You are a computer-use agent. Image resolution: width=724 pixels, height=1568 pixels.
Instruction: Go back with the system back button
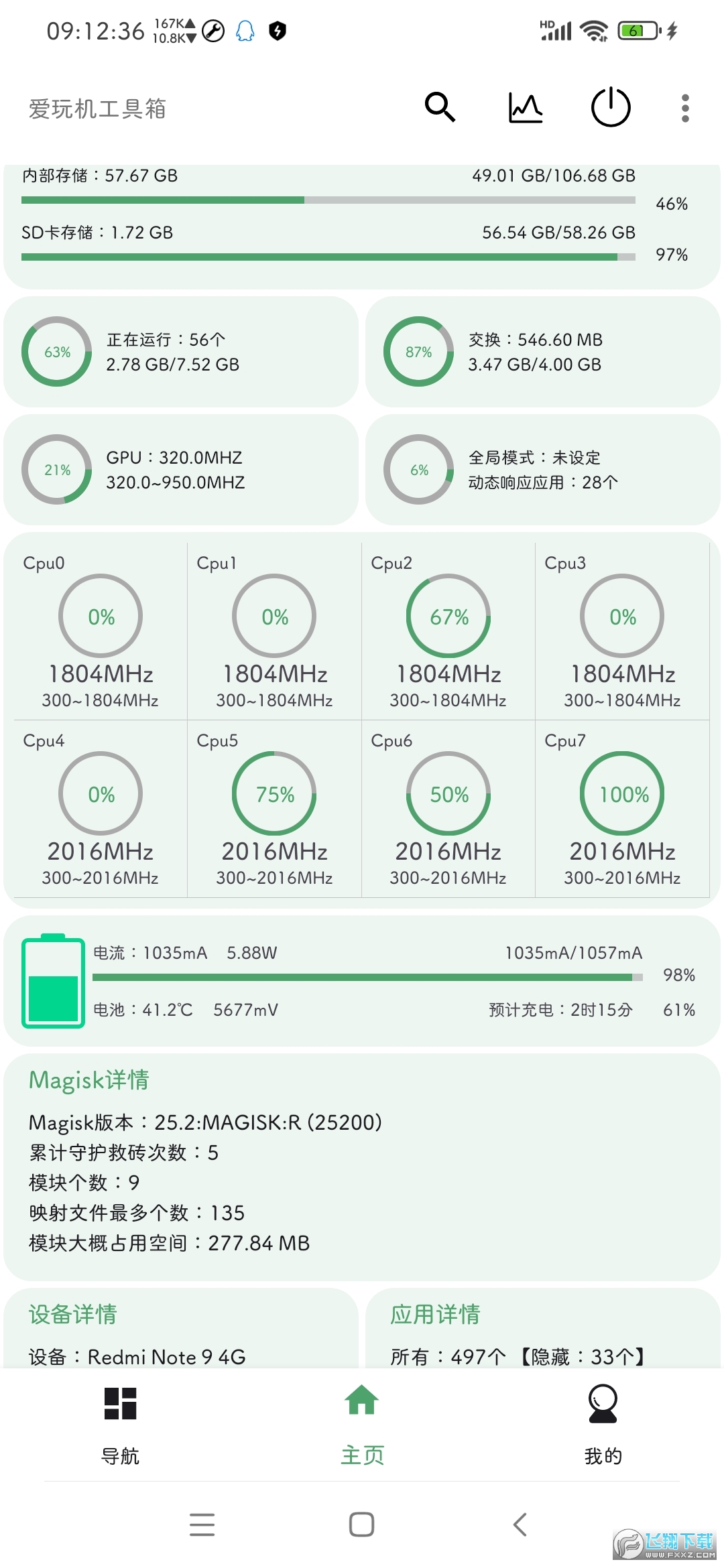(x=520, y=1524)
